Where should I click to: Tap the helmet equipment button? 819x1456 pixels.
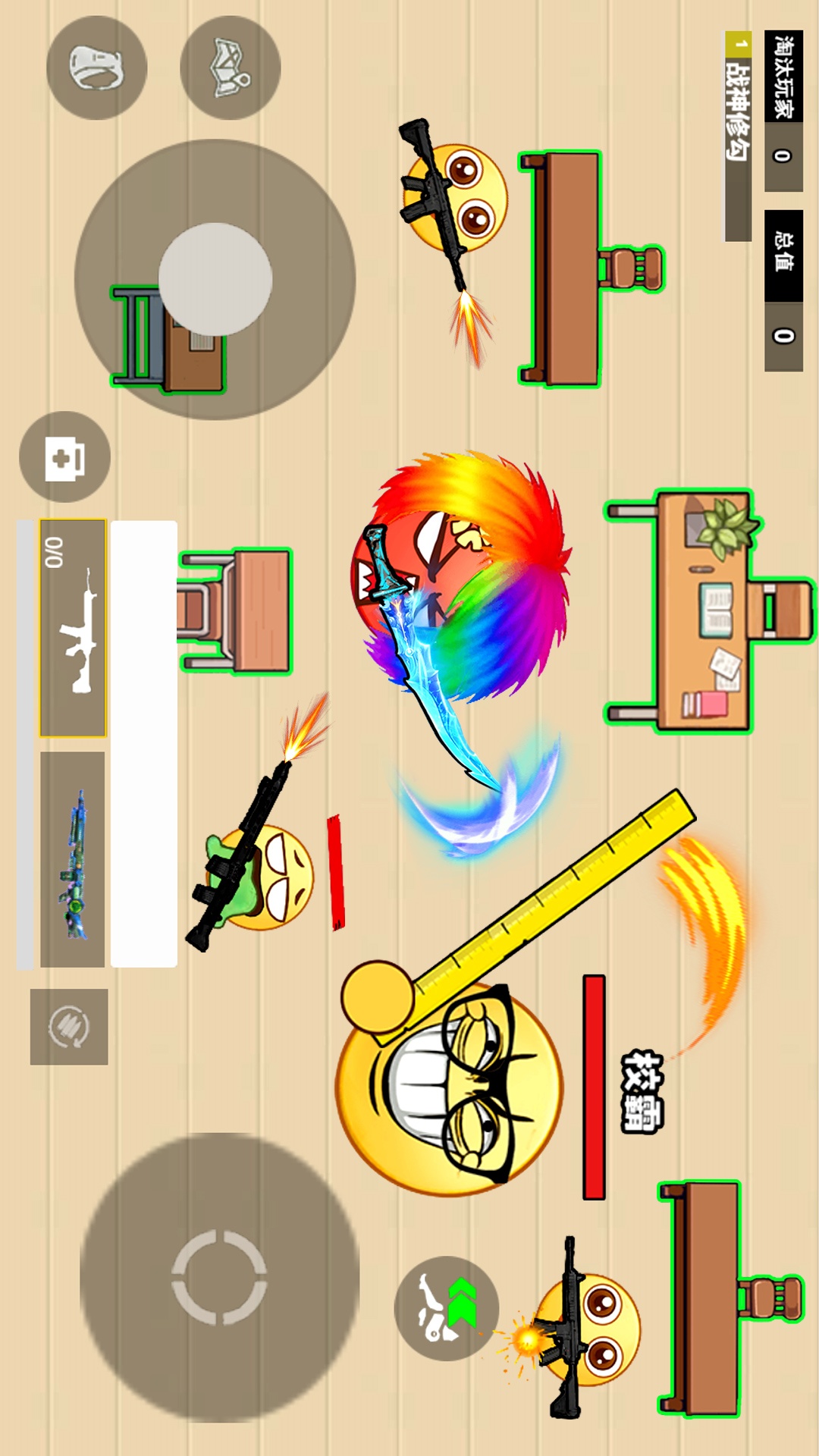tap(96, 68)
